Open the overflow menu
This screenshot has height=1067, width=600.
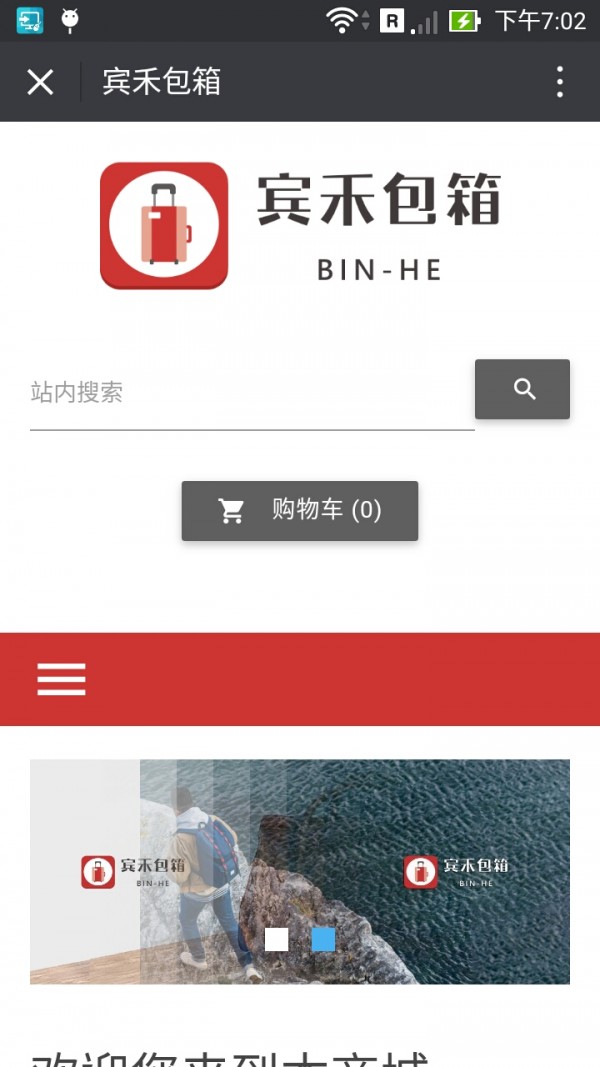click(x=560, y=82)
